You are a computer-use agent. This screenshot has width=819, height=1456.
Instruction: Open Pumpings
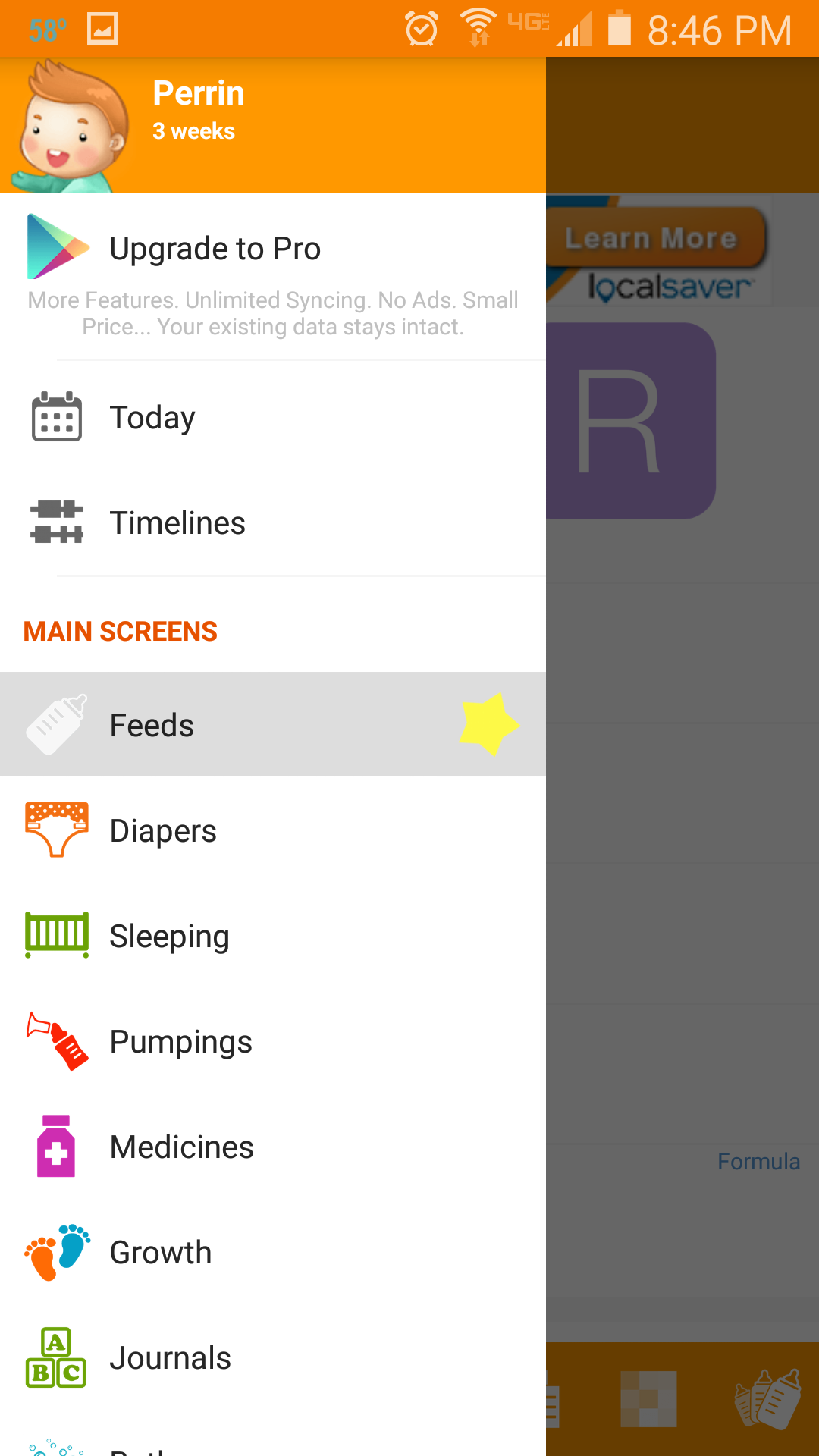tap(273, 1040)
